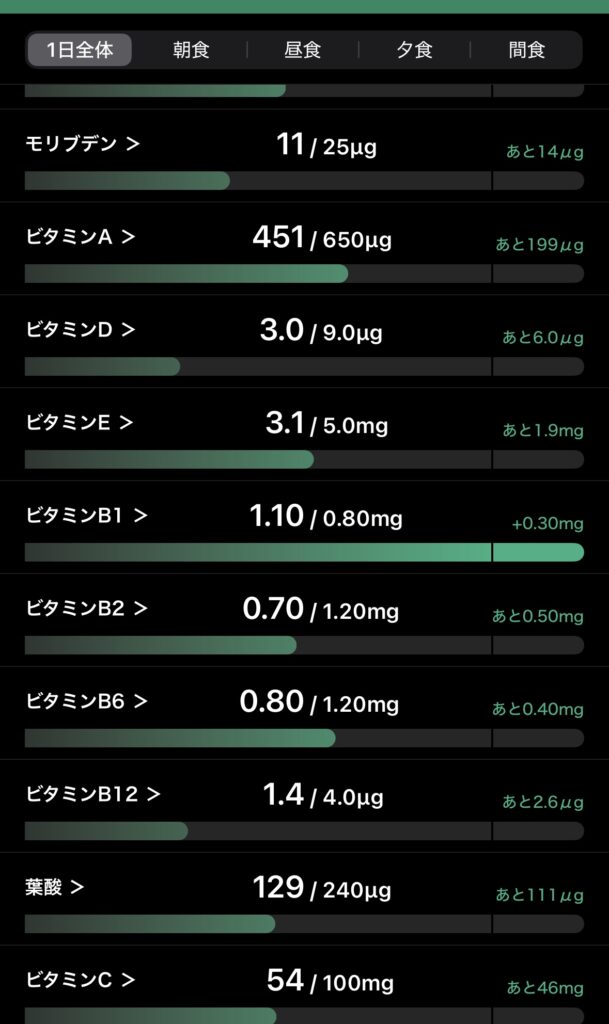609x1024 pixels.
Task: View ビタミンD details
Action: (x=80, y=330)
